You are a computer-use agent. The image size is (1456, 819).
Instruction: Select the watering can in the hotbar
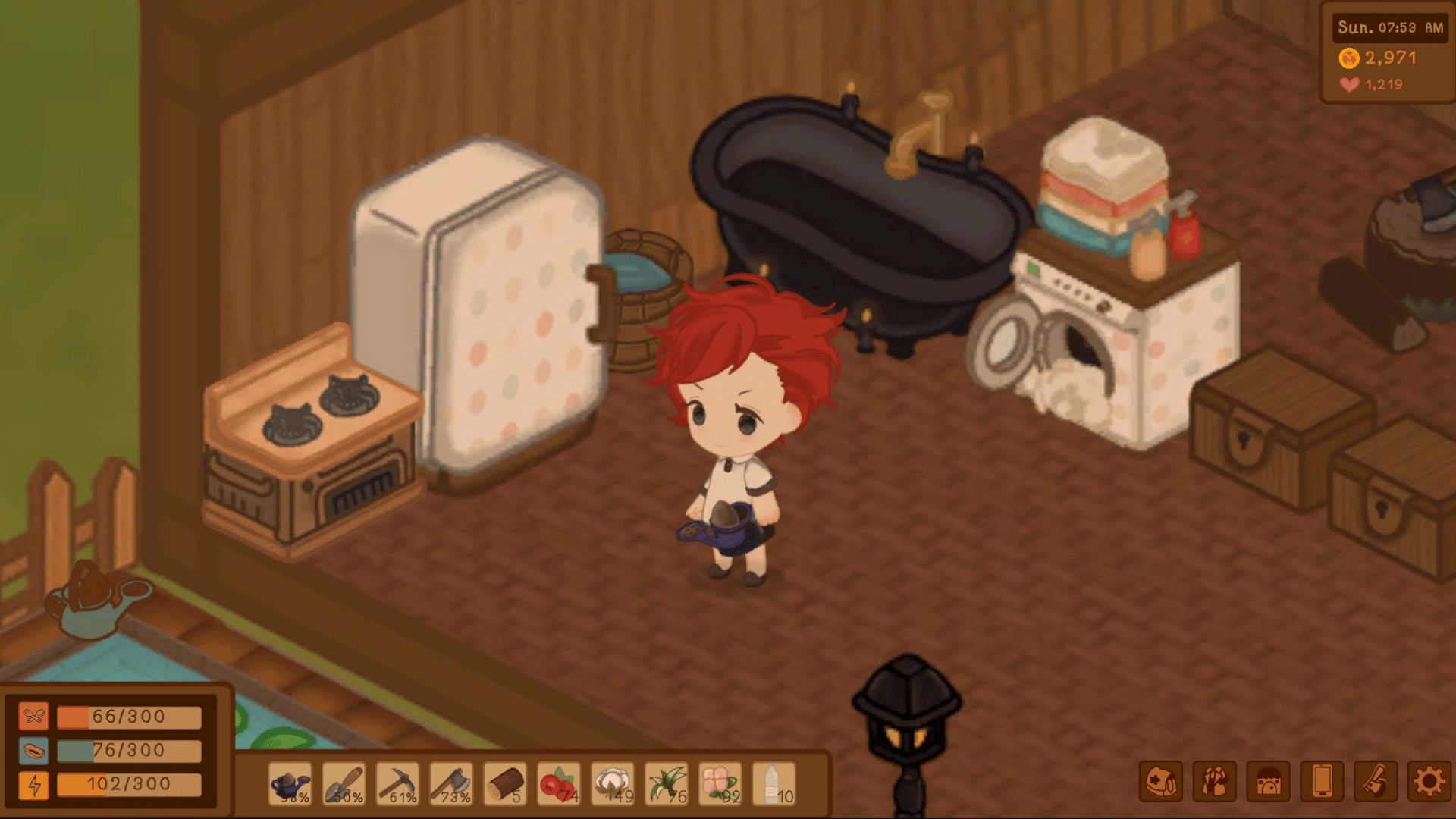click(x=290, y=784)
